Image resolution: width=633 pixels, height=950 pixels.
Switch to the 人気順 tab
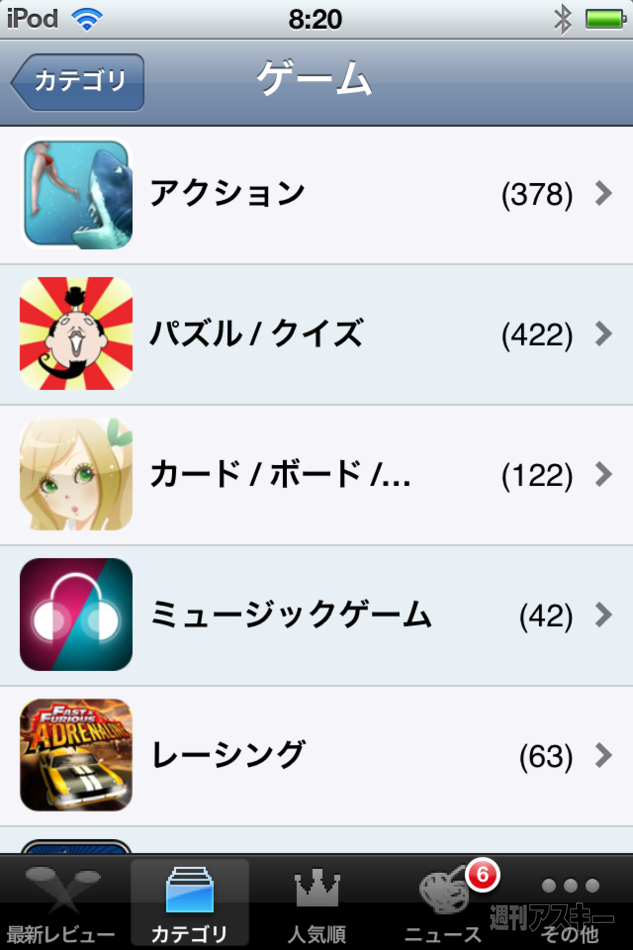tap(316, 903)
